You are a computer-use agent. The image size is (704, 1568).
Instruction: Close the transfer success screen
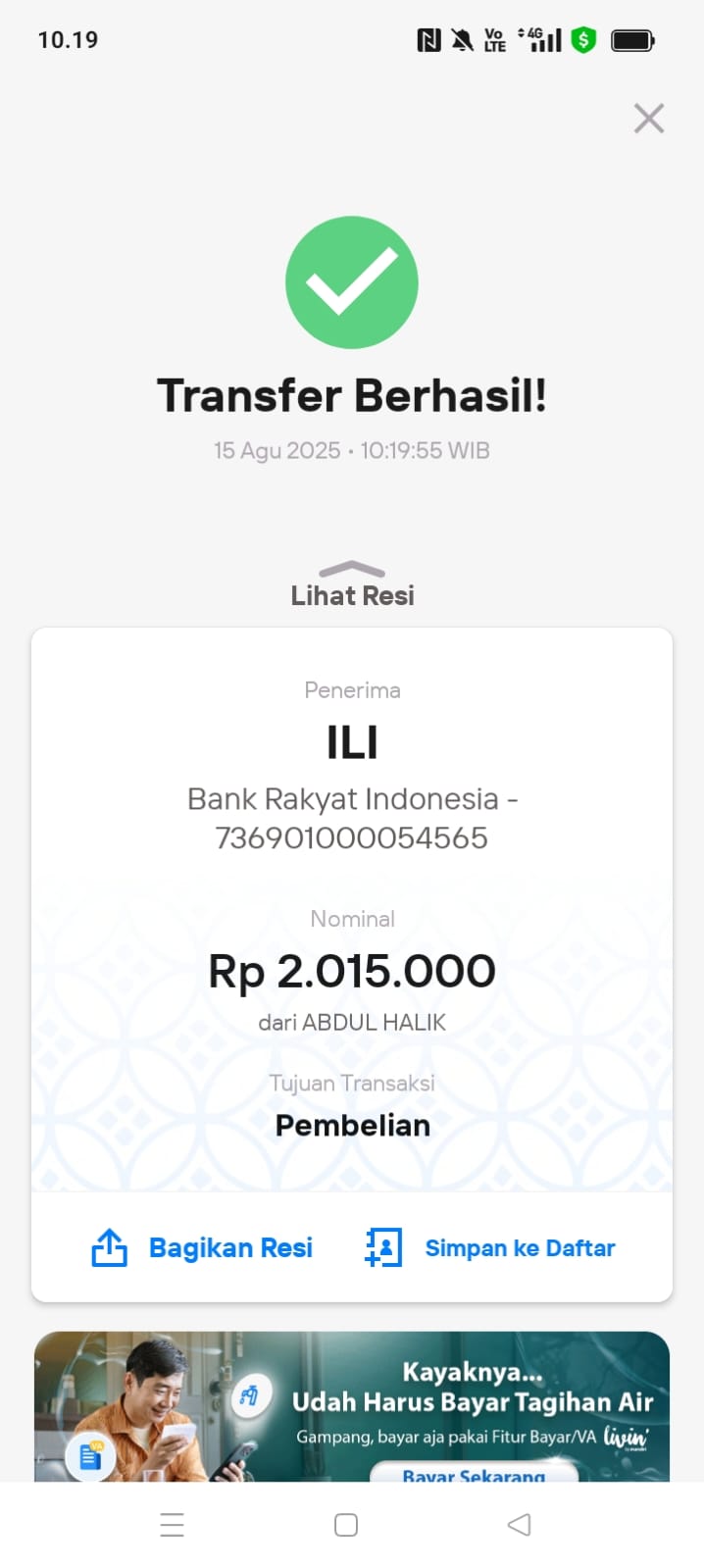pyautogui.click(x=648, y=119)
